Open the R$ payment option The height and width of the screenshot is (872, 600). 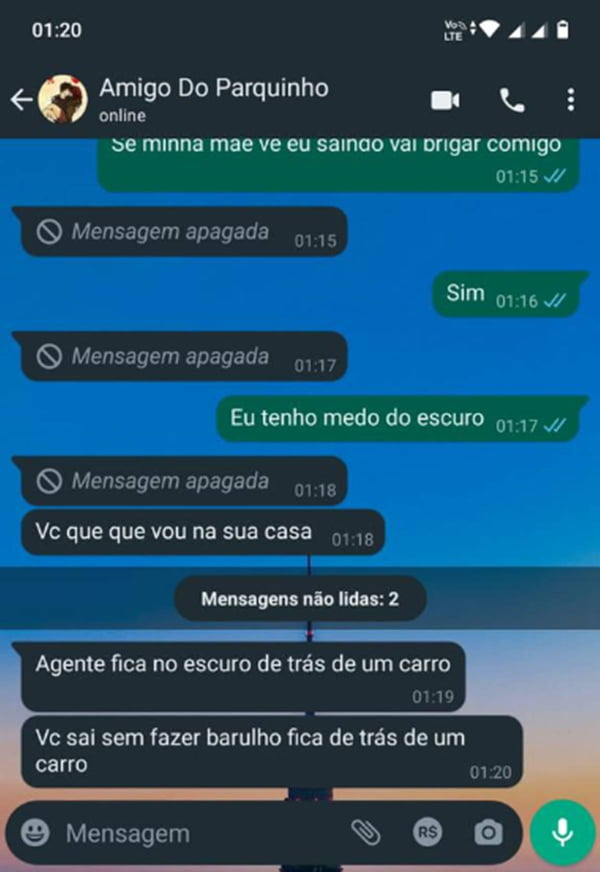pyautogui.click(x=427, y=832)
